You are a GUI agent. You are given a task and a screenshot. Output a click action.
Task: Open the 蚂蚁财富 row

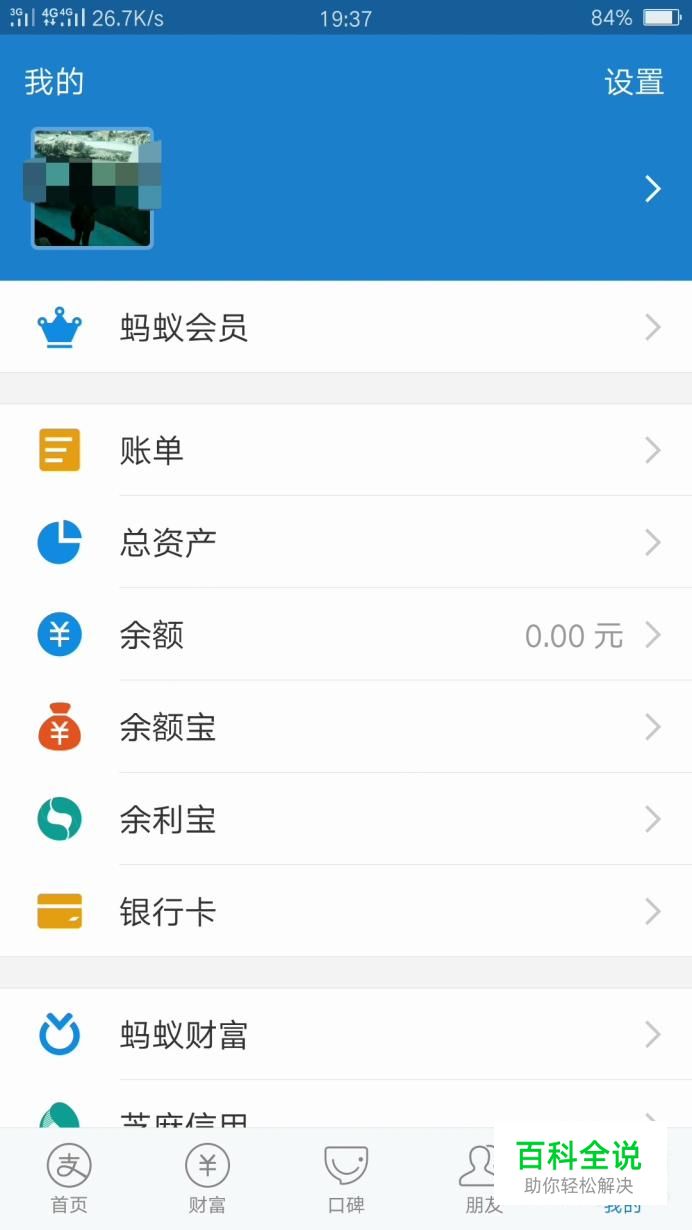pyautogui.click(x=346, y=1035)
